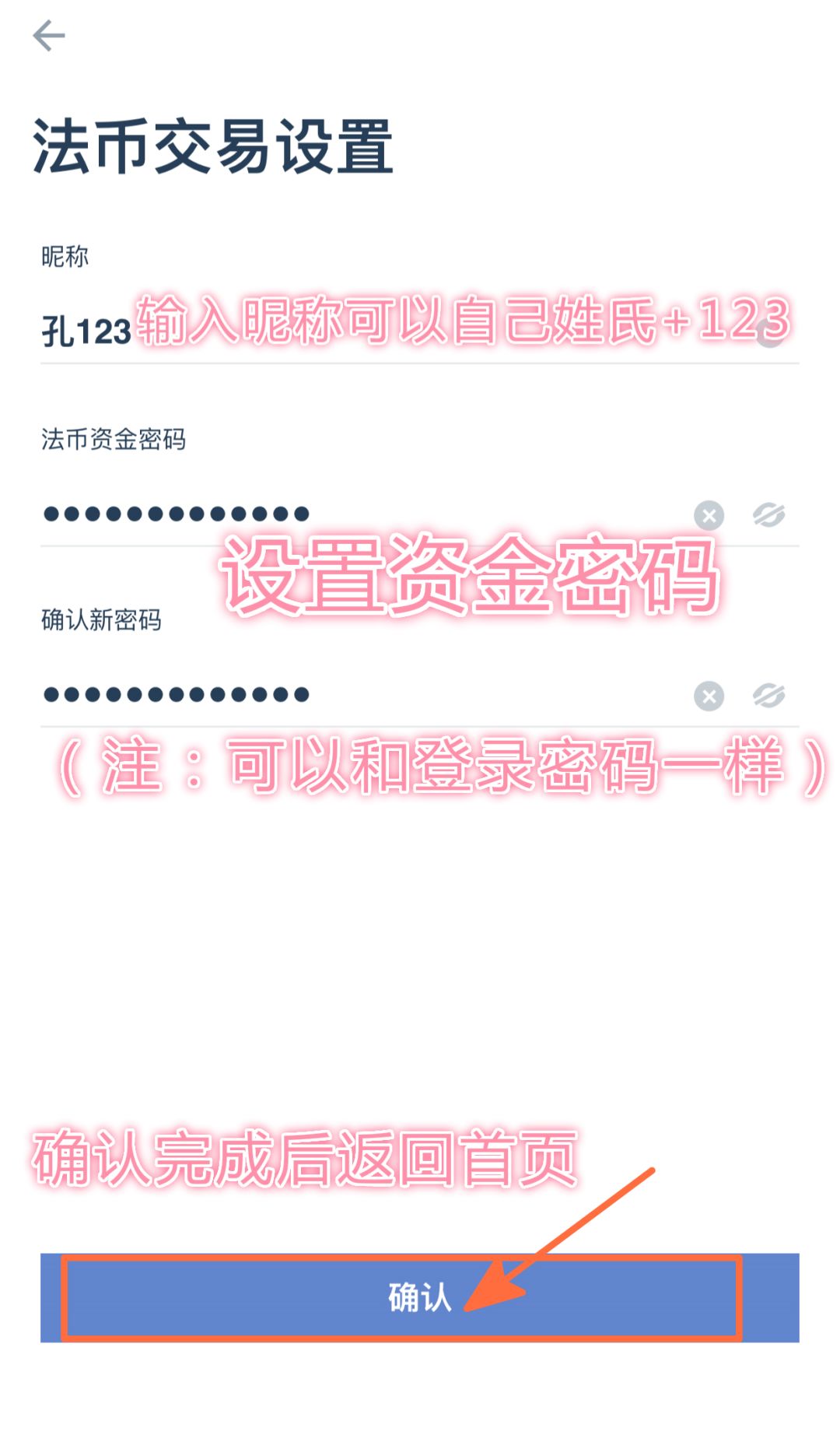
Task: Tap the crossed-eye icon beside the confirm password
Action: coord(770,696)
